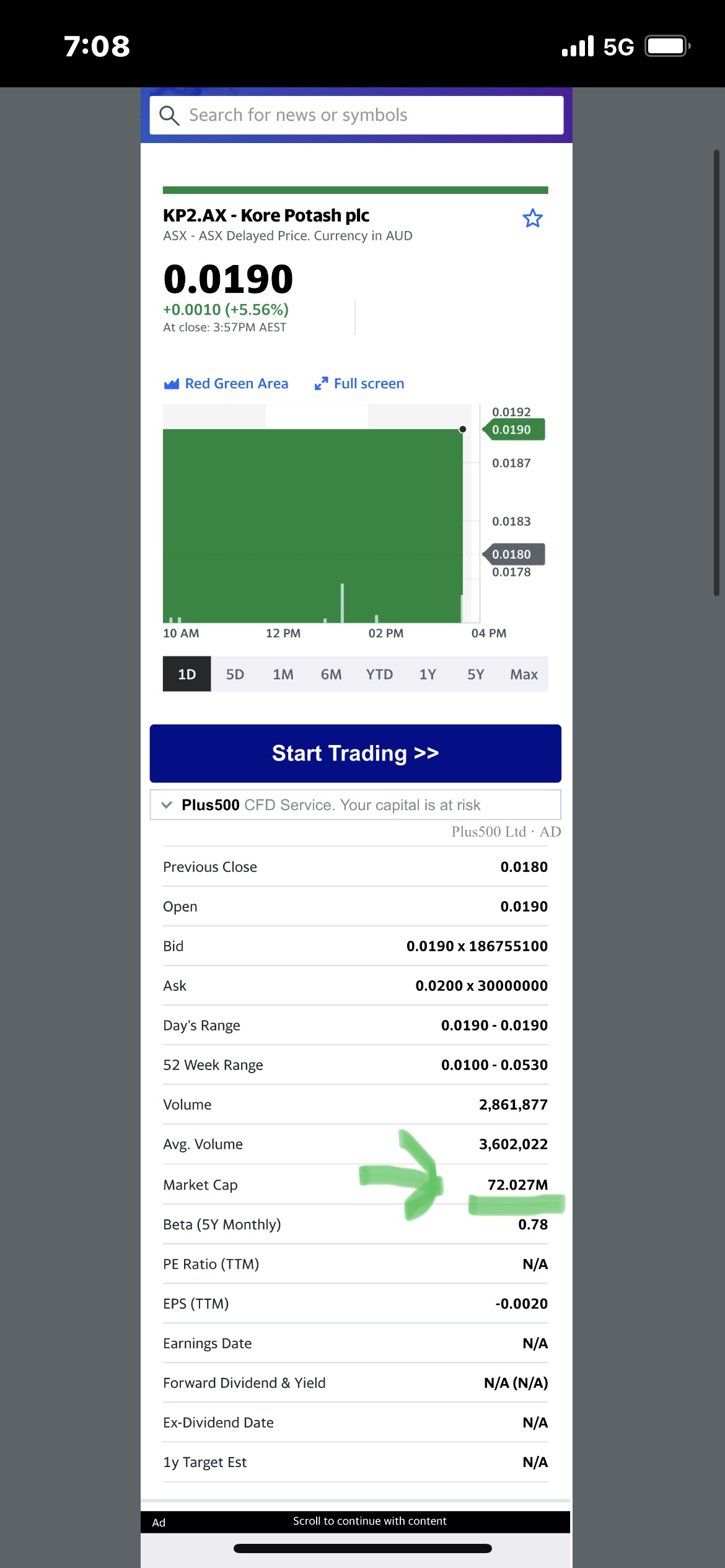Screen dimensions: 725x1568
Task: Select the 1D chart range
Action: [187, 674]
